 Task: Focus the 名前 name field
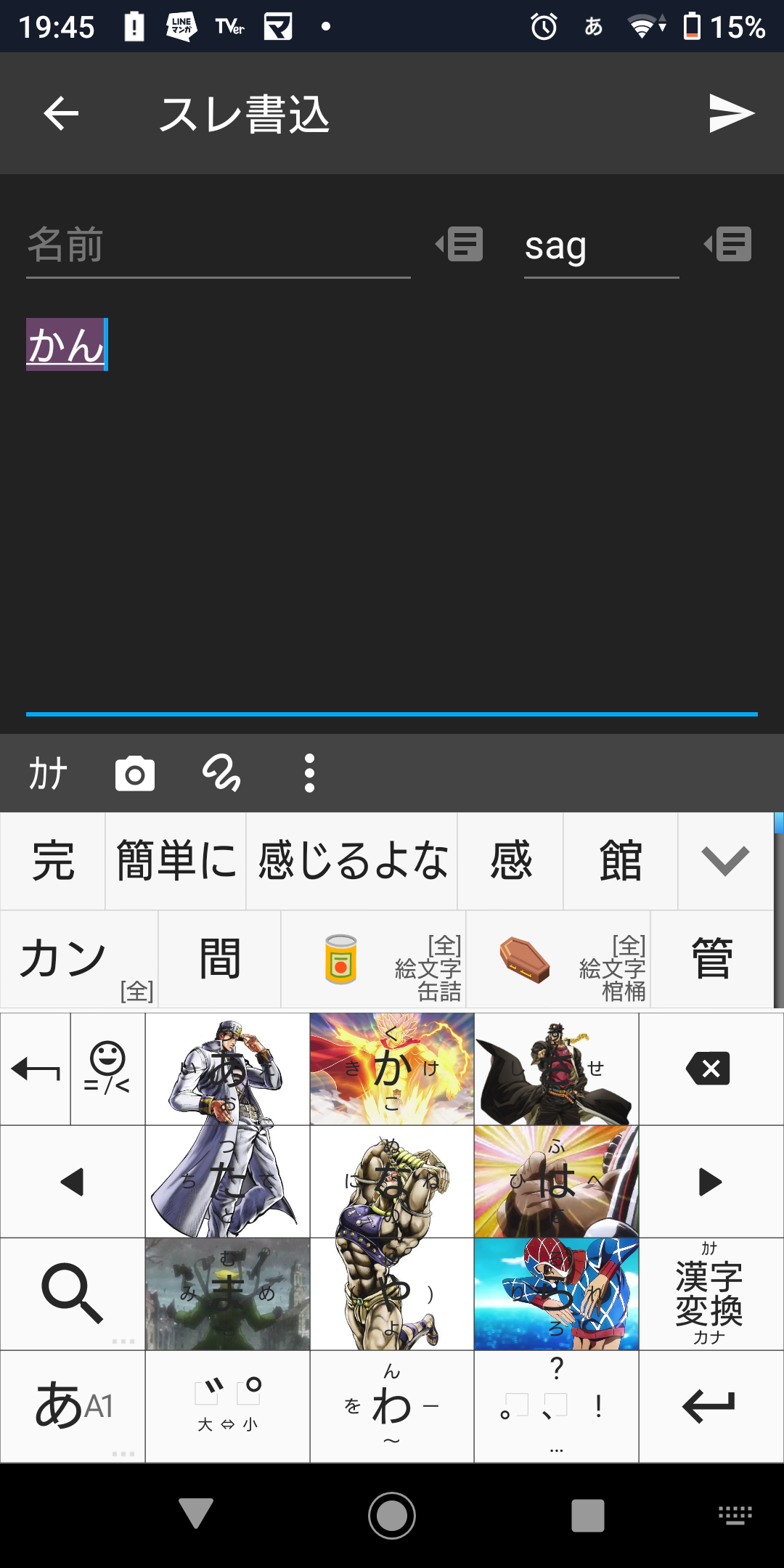click(x=218, y=245)
